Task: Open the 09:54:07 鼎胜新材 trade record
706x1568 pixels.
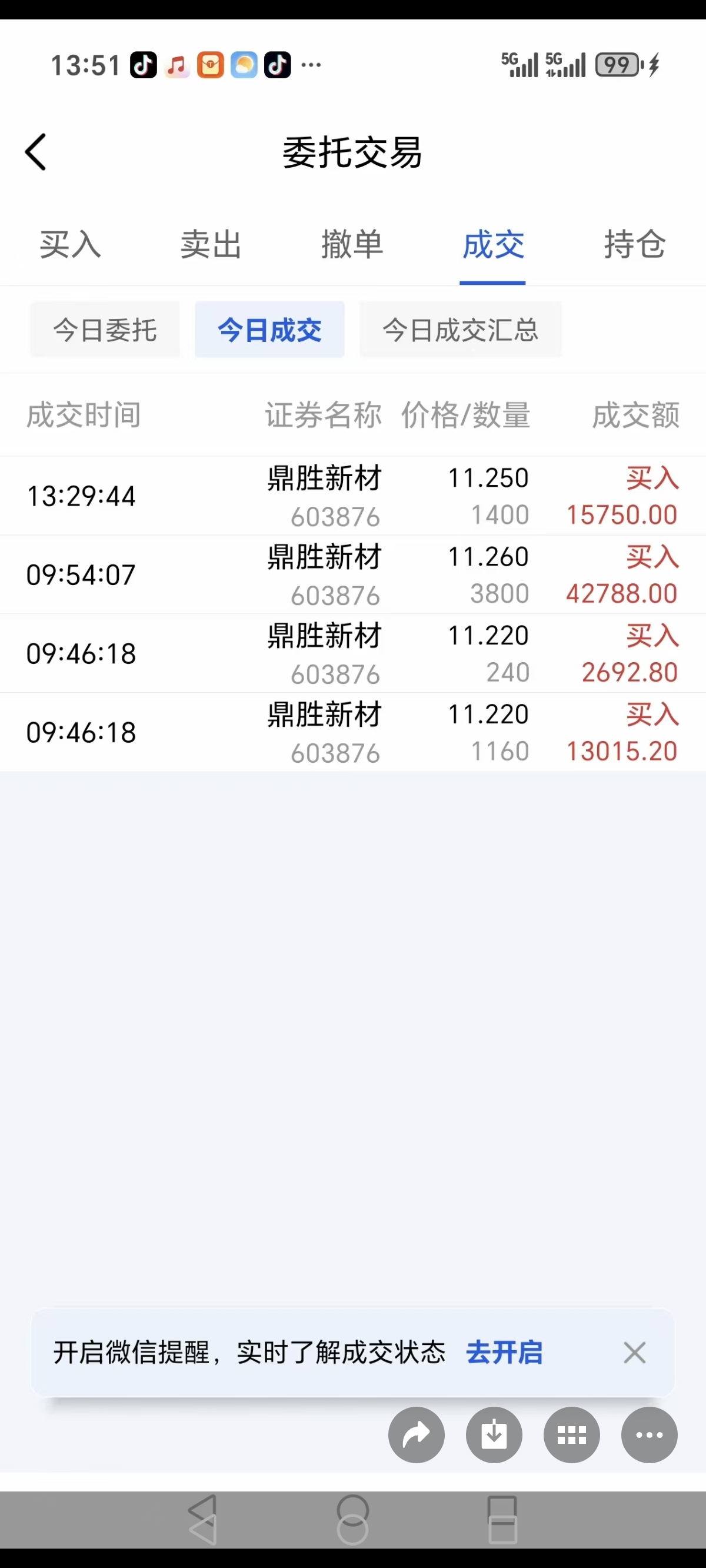Action: click(353, 574)
